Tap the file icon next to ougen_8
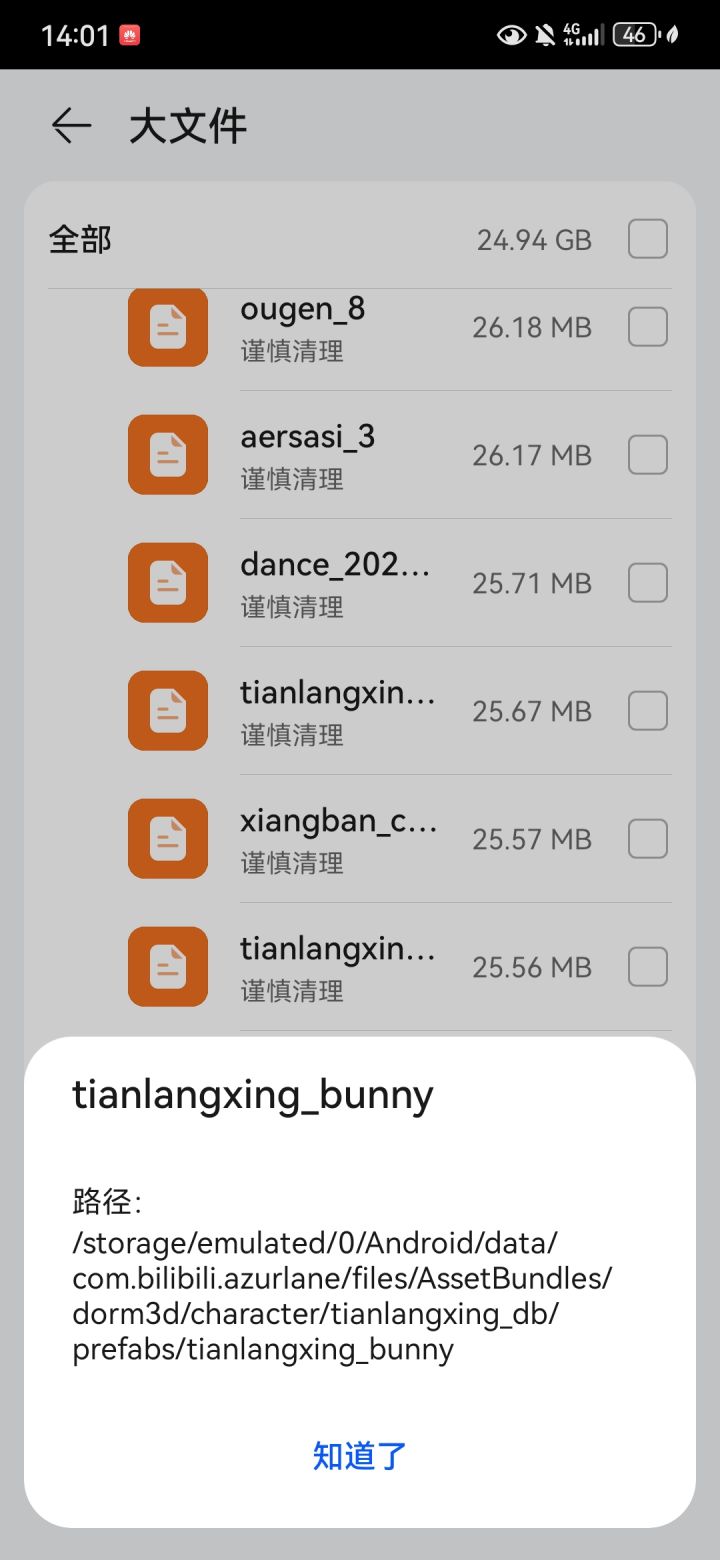This screenshot has height=1560, width=720. [167, 327]
